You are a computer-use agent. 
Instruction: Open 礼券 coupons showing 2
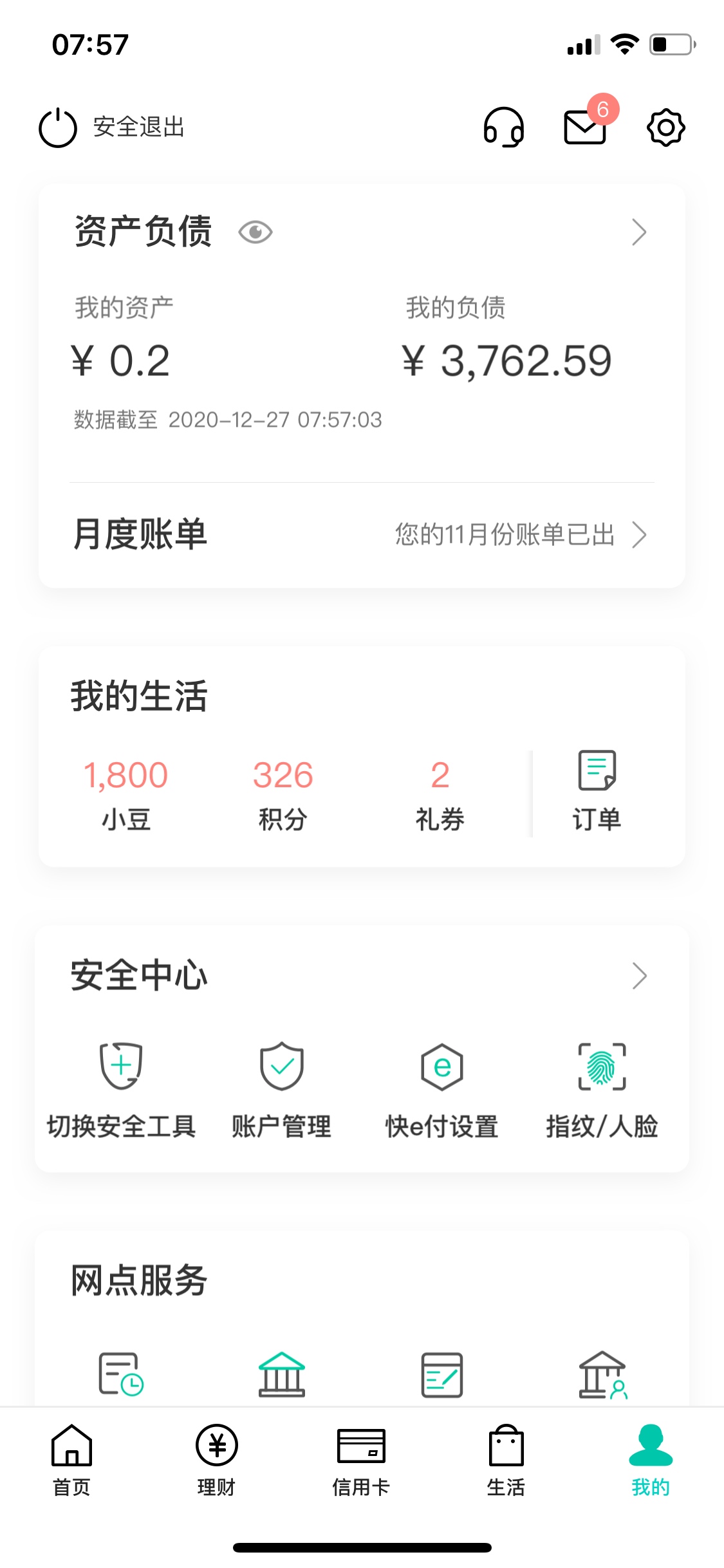(440, 794)
